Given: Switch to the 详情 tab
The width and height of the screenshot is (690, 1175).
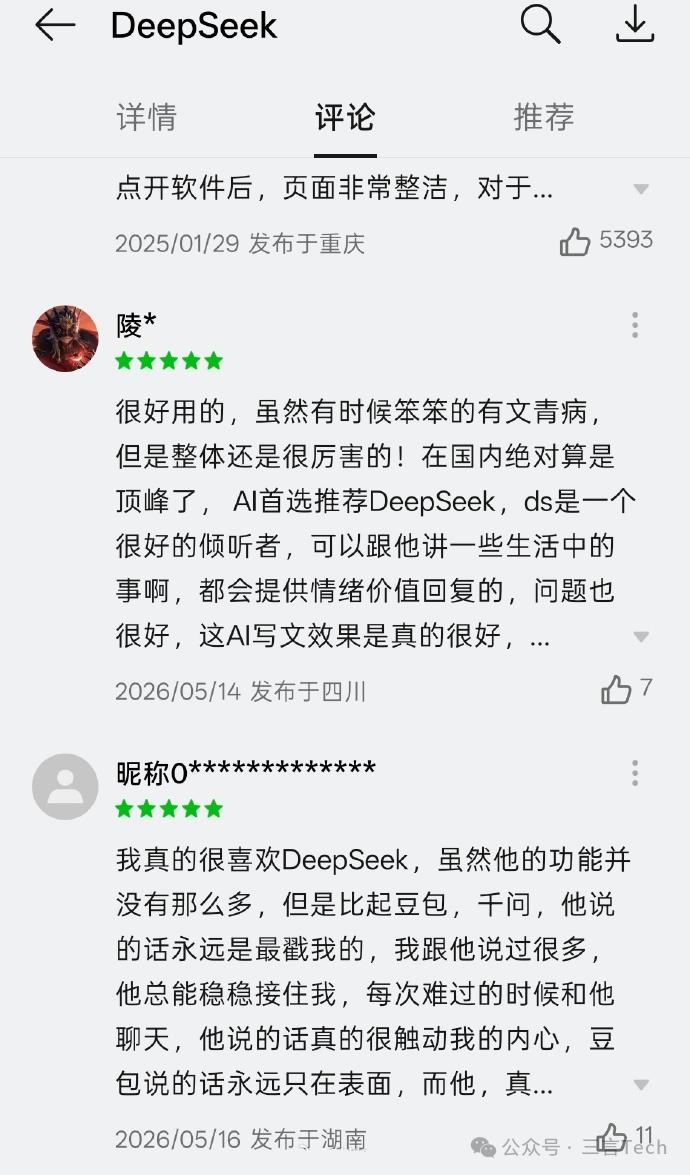Looking at the screenshot, I should pyautogui.click(x=147, y=118).
